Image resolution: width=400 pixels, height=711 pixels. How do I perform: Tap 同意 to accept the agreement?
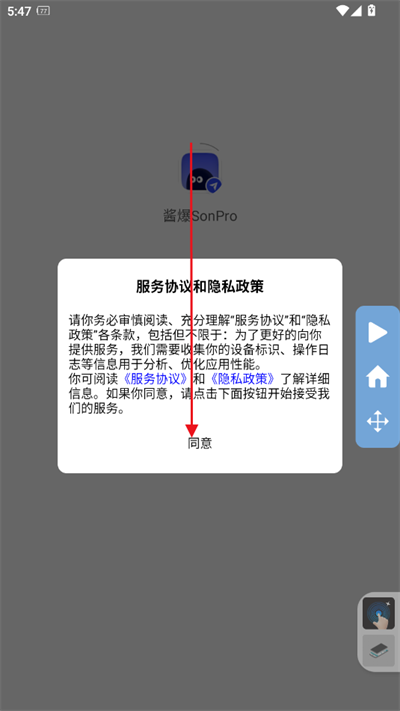(x=200, y=443)
